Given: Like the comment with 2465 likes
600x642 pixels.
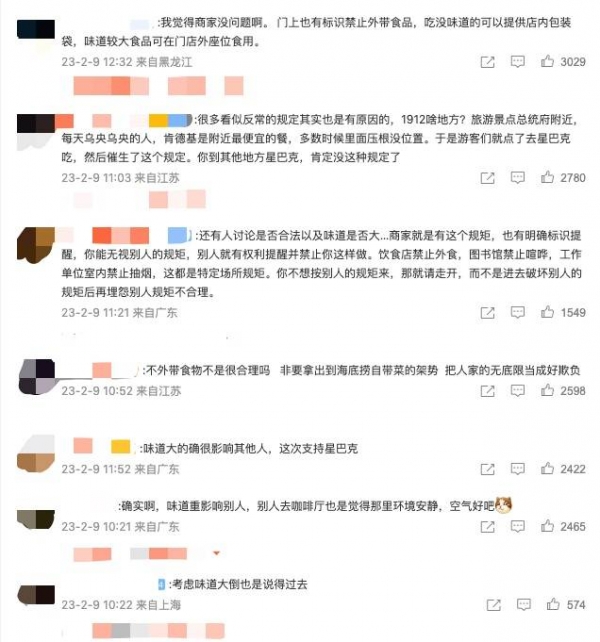Looking at the screenshot, I should [548, 527].
